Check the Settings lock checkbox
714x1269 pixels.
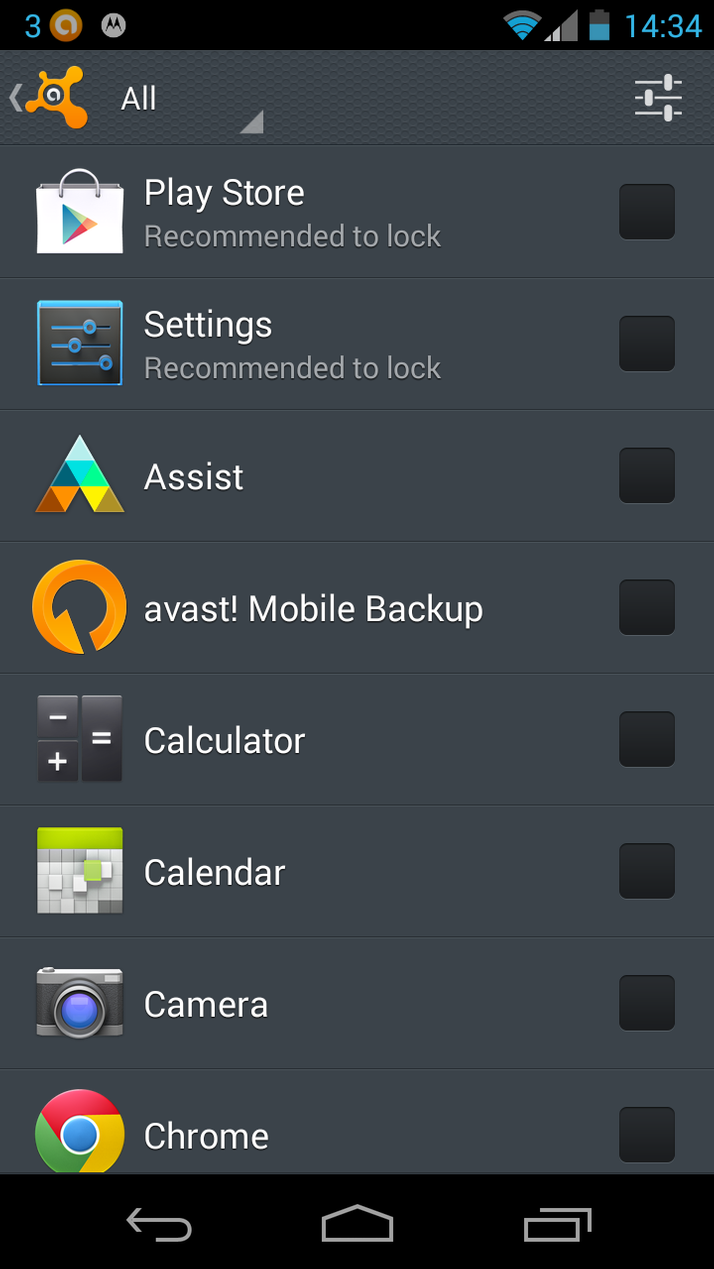(x=647, y=344)
